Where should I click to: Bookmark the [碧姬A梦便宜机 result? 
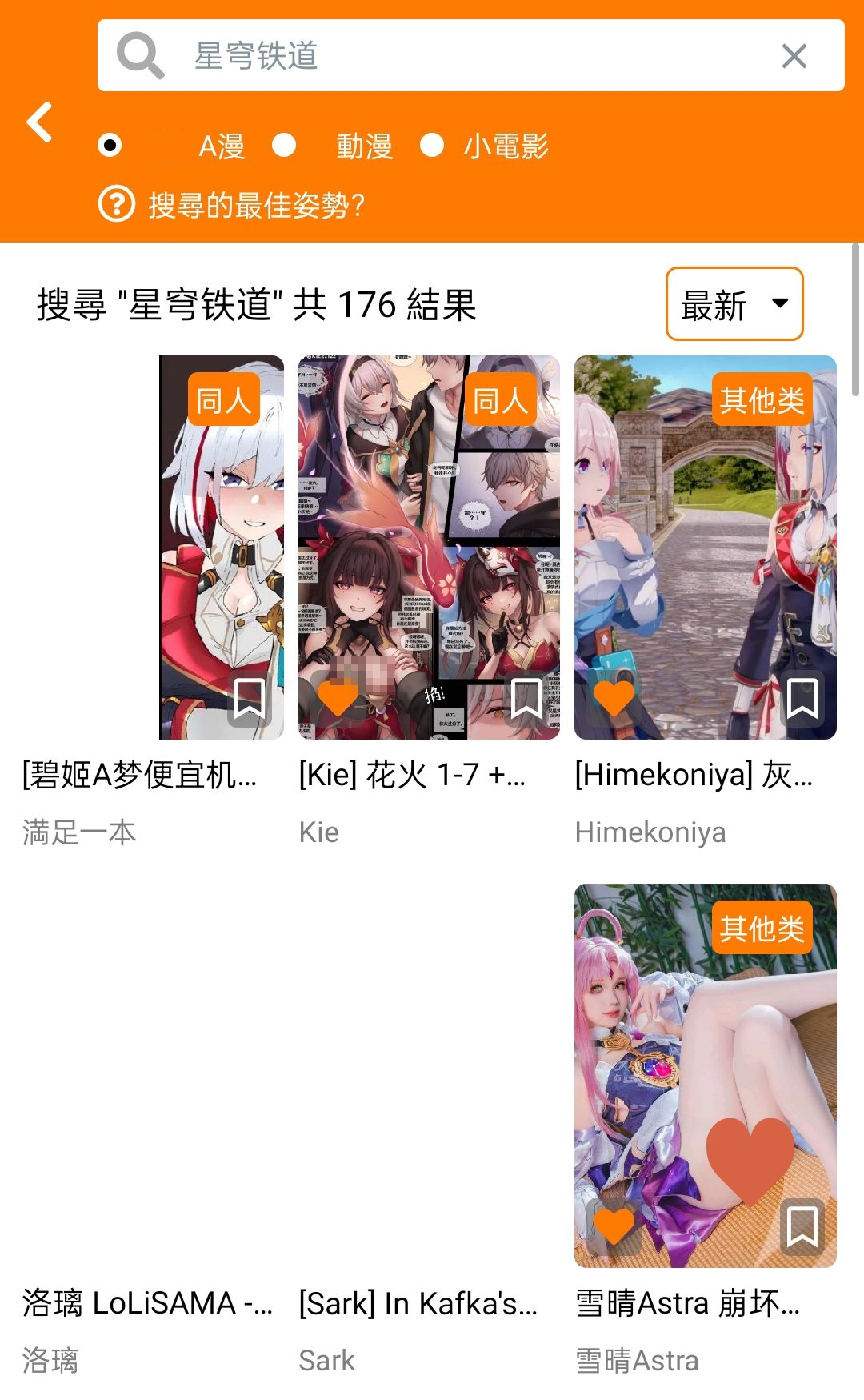click(x=249, y=699)
